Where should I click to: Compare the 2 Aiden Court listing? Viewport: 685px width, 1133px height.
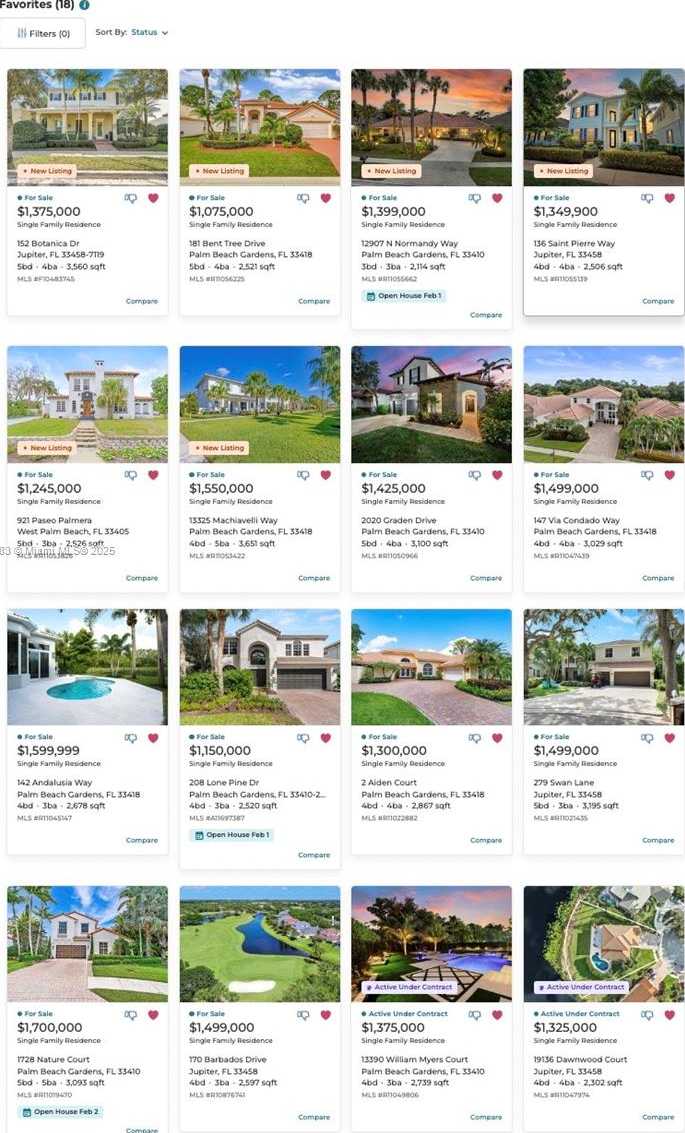[486, 840]
